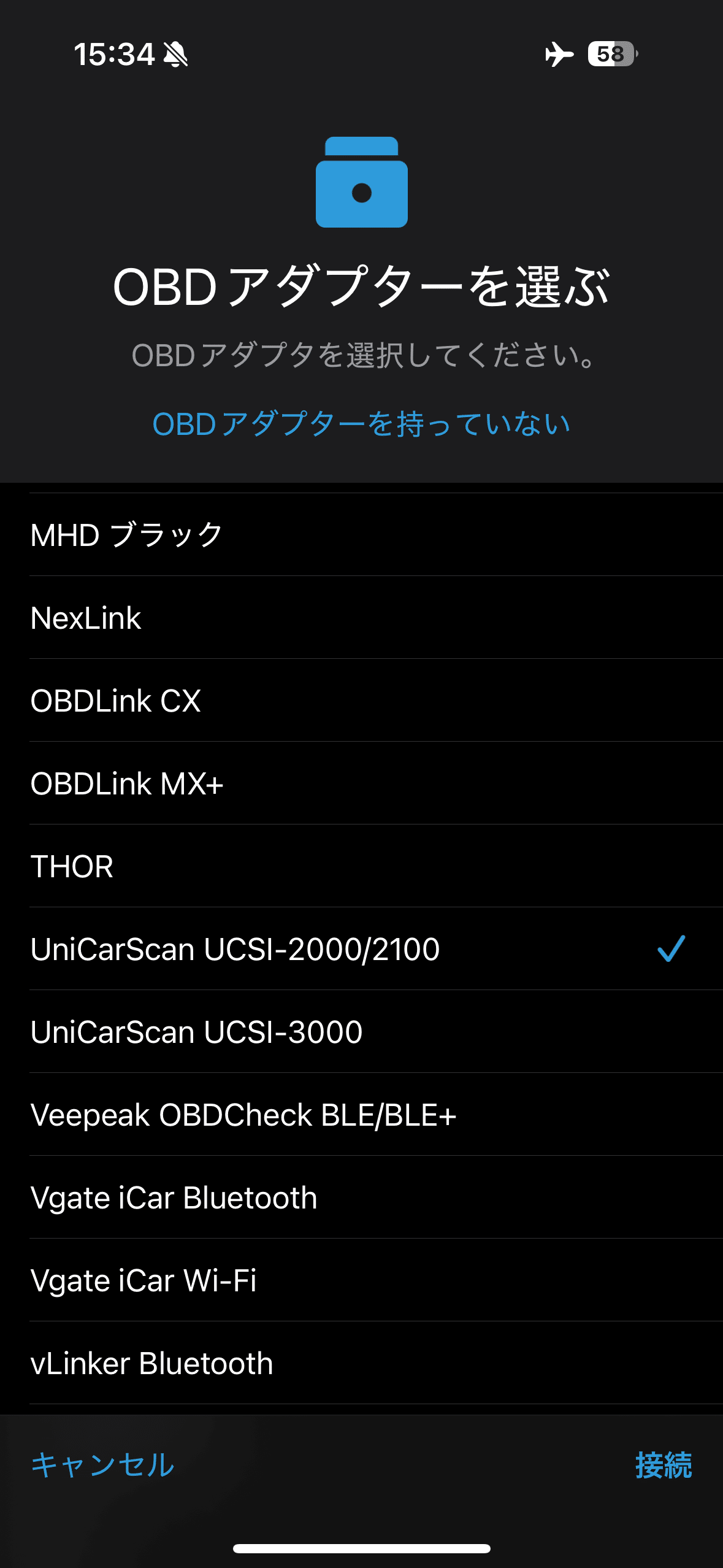
Task: Tap the OBDアダプターを持っていない link
Action: tap(361, 425)
